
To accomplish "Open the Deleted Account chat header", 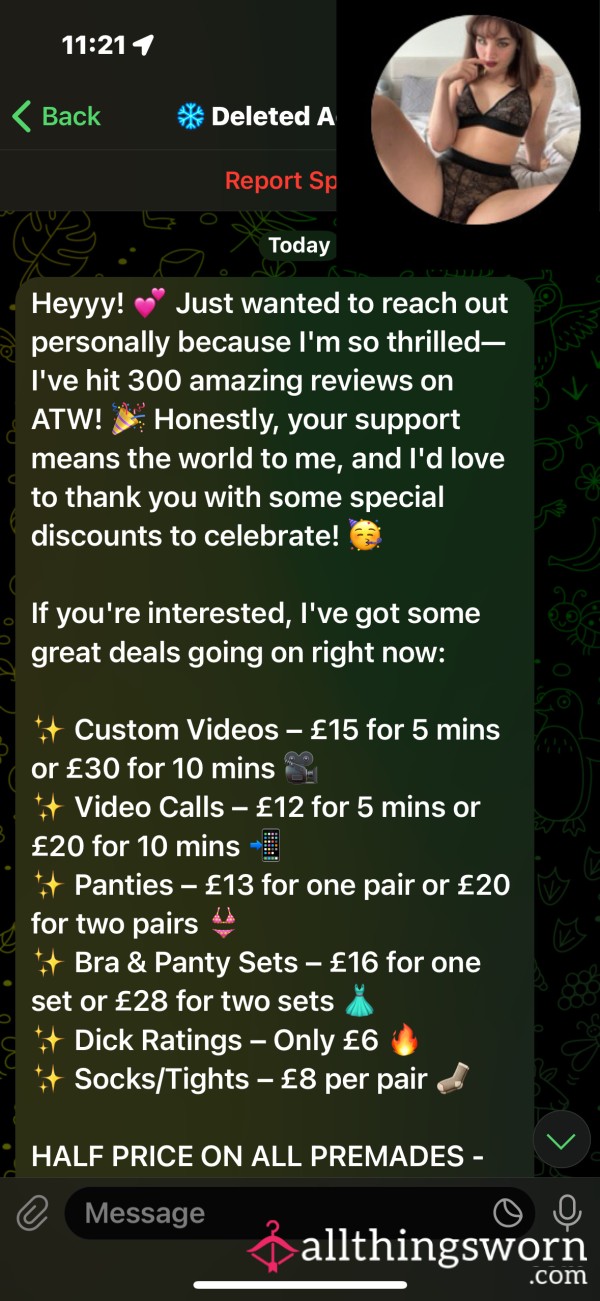I will coord(256,116).
